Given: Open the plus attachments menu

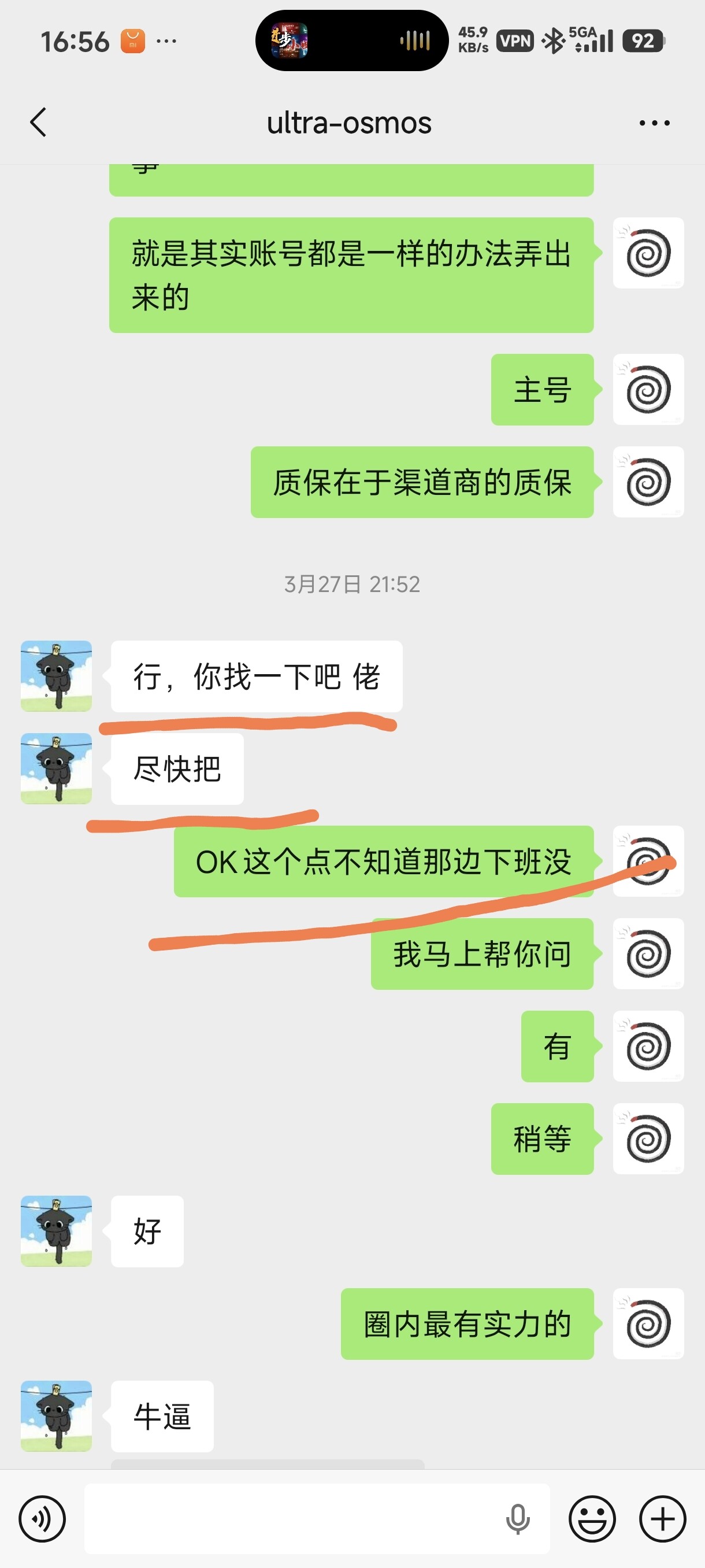Looking at the screenshot, I should point(662,1519).
